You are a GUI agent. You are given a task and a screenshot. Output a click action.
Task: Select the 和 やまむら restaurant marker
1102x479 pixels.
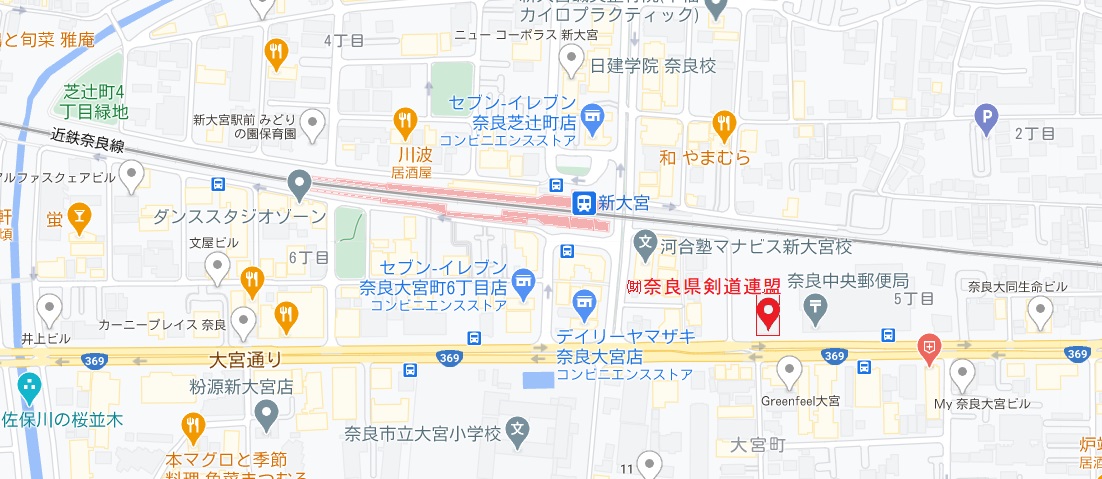point(725,124)
